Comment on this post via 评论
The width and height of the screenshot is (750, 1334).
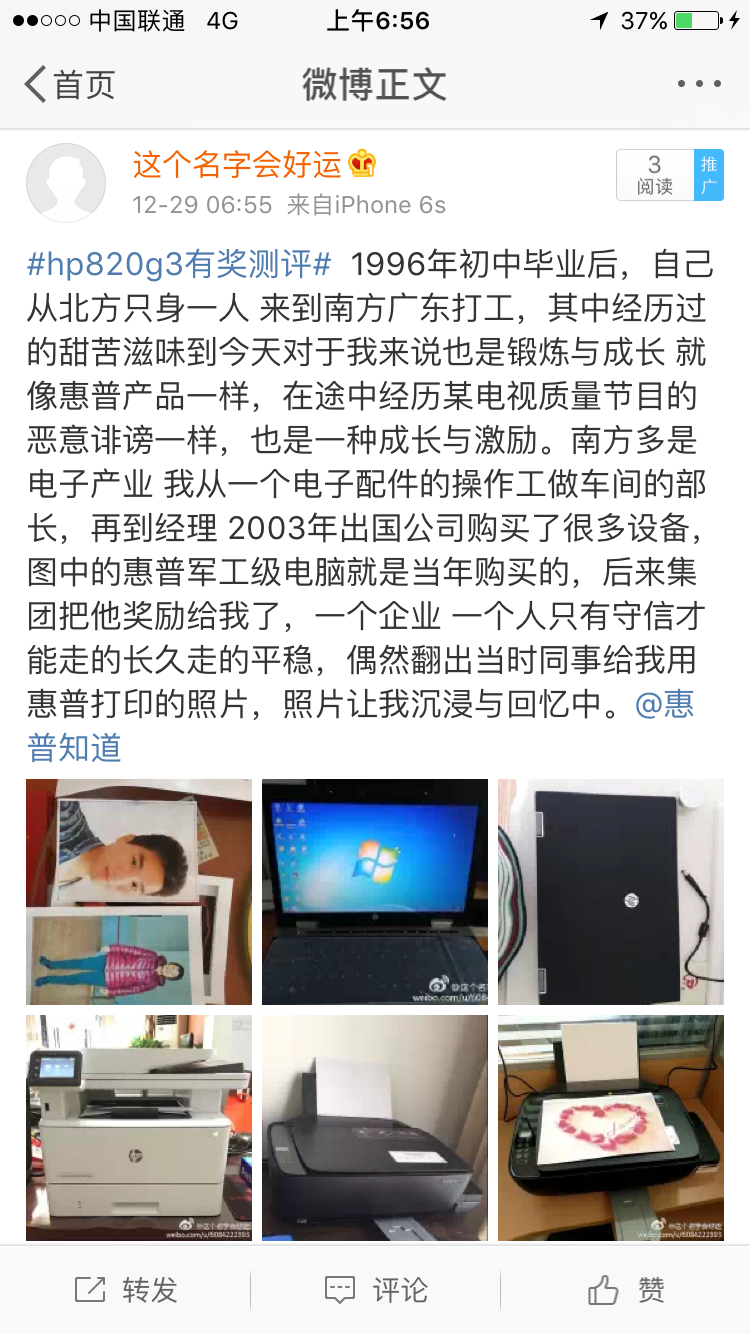click(x=375, y=1290)
